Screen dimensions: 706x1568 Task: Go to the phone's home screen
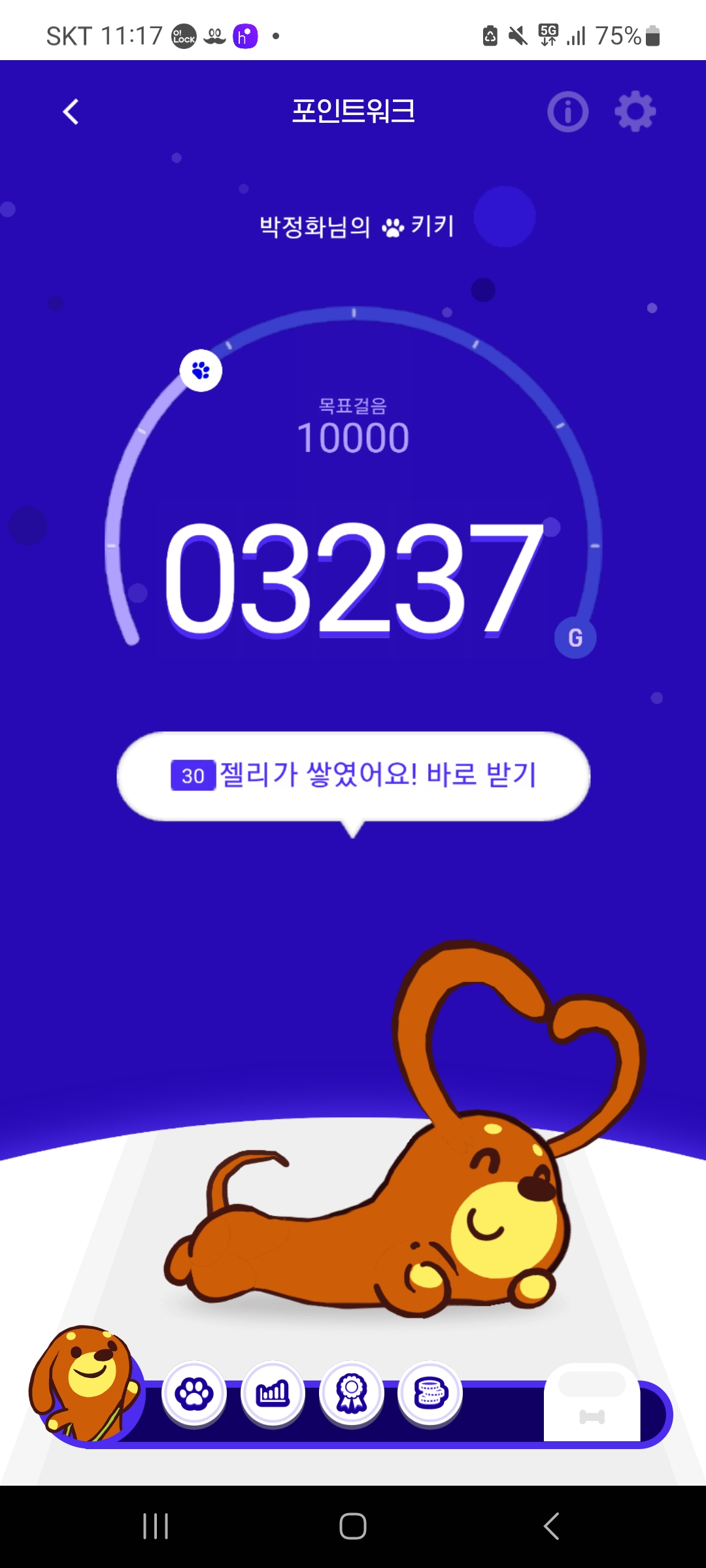(x=353, y=1527)
